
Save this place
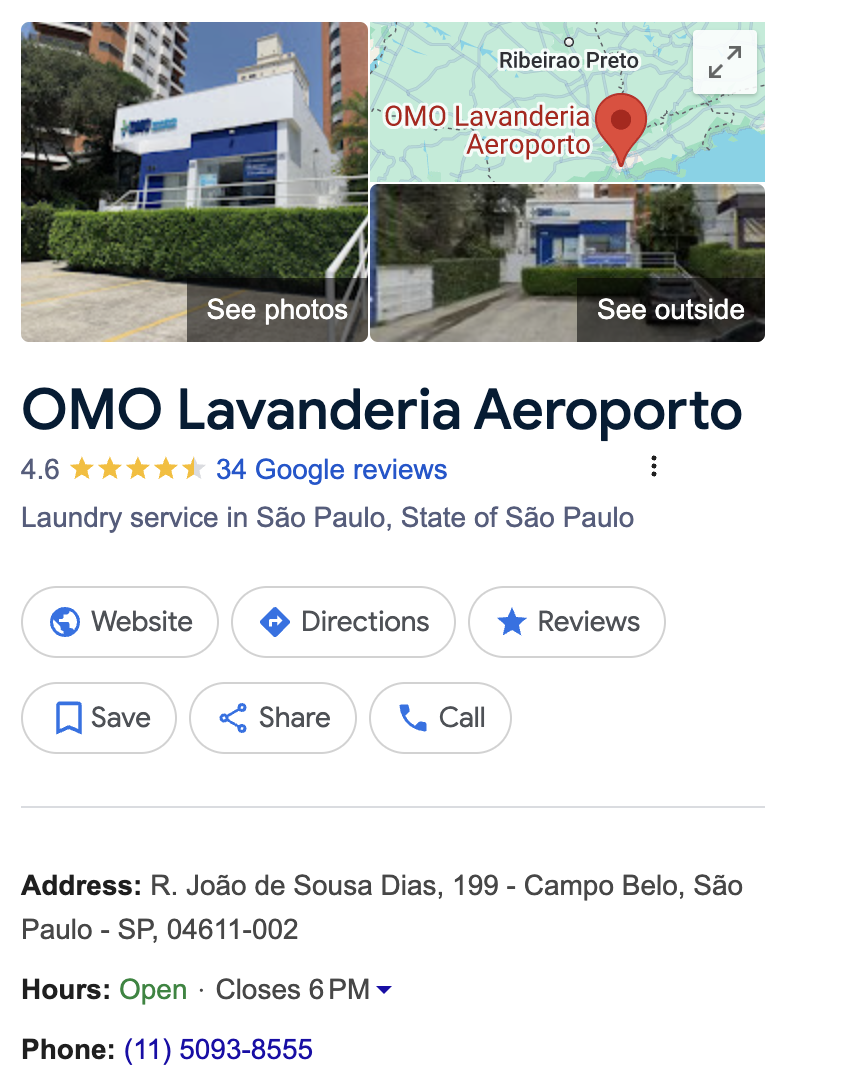click(99, 718)
